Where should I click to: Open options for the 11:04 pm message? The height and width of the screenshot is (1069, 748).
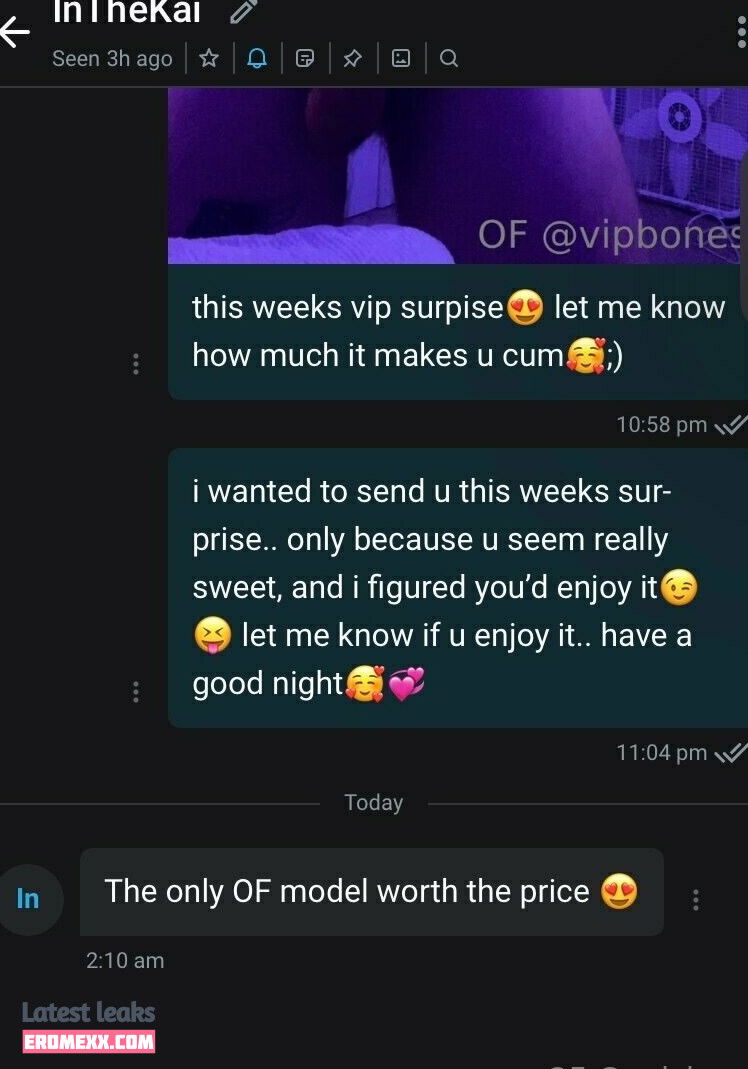coord(136,691)
